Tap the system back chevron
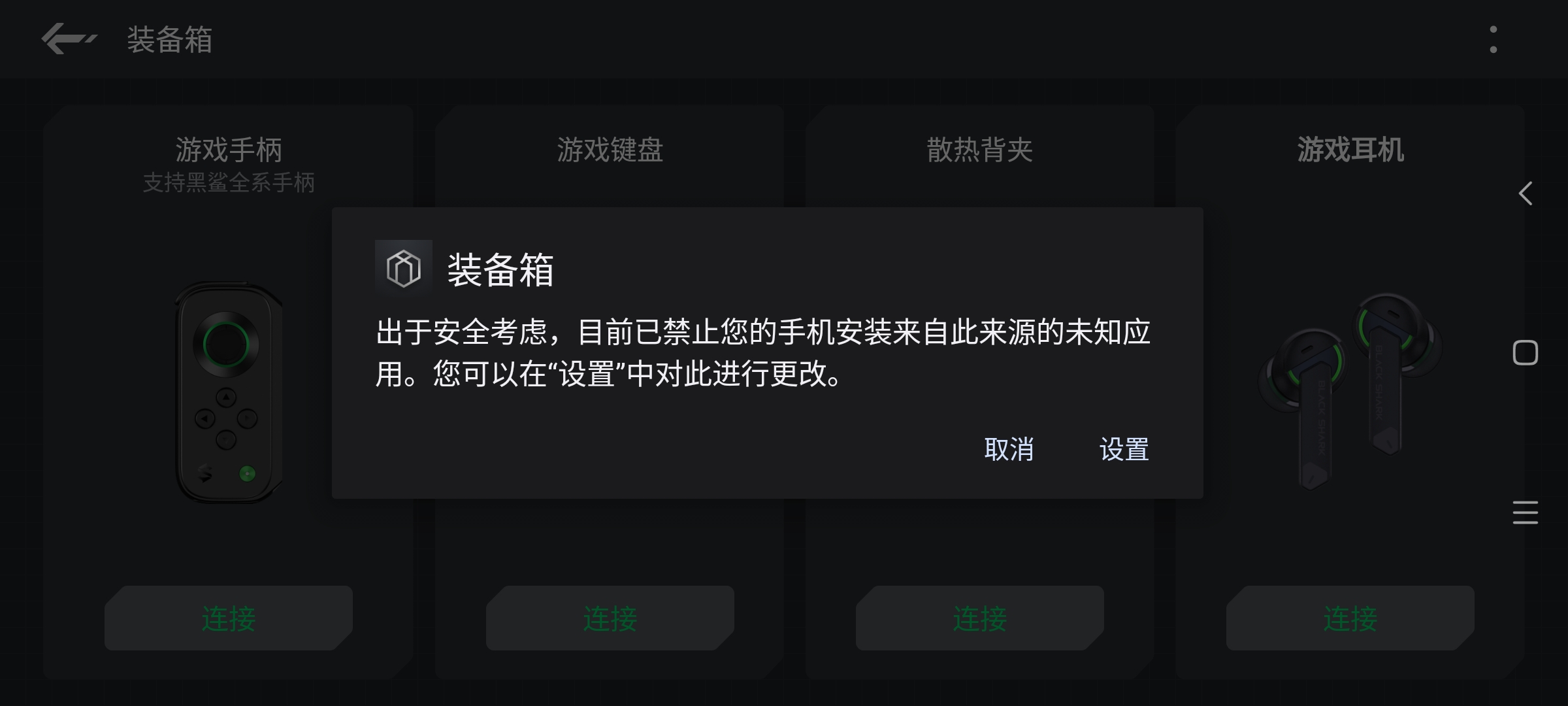This screenshot has height=706, width=1568. point(1526,193)
